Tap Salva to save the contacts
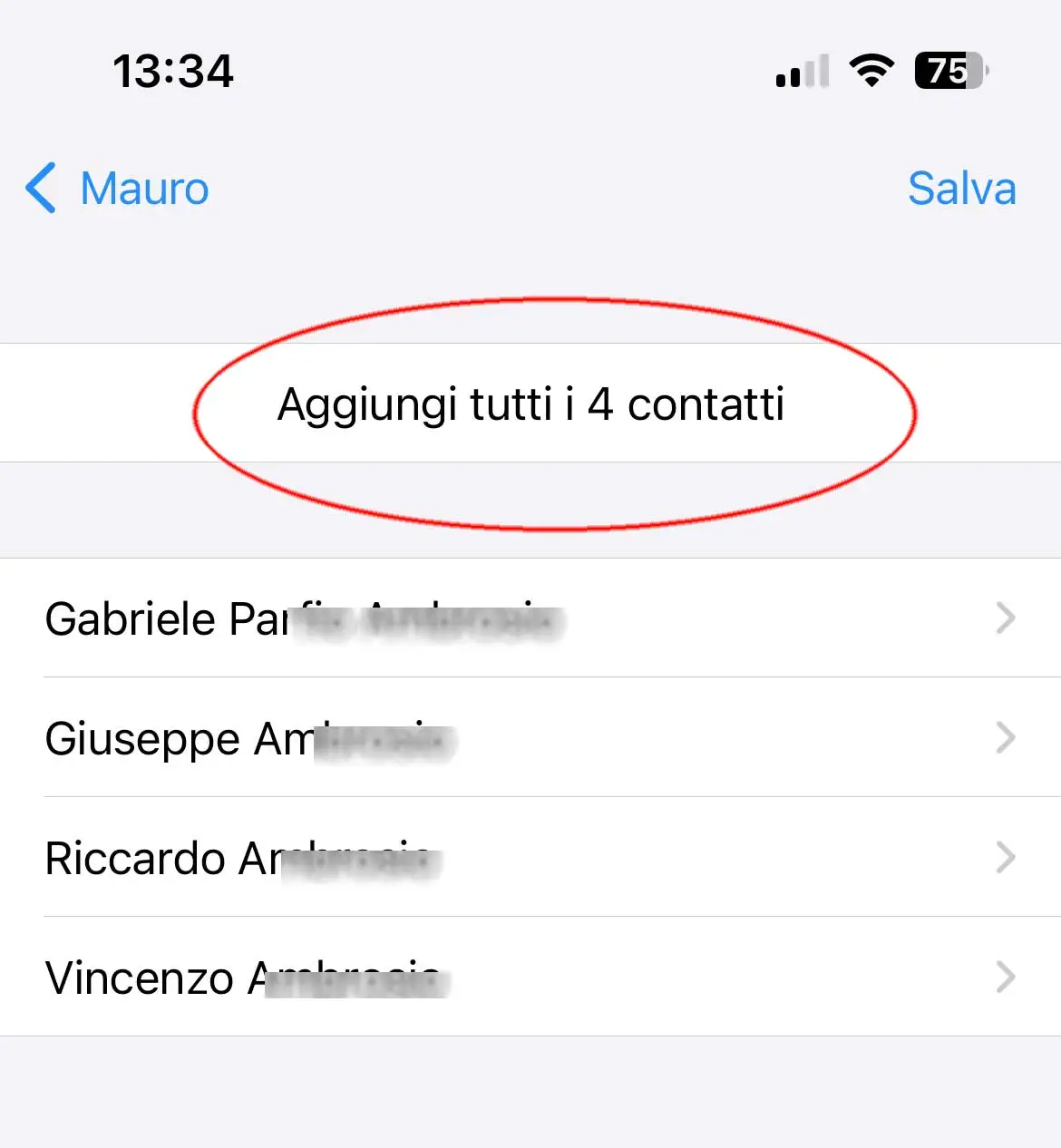The height and width of the screenshot is (1148, 1061). pyautogui.click(x=962, y=189)
